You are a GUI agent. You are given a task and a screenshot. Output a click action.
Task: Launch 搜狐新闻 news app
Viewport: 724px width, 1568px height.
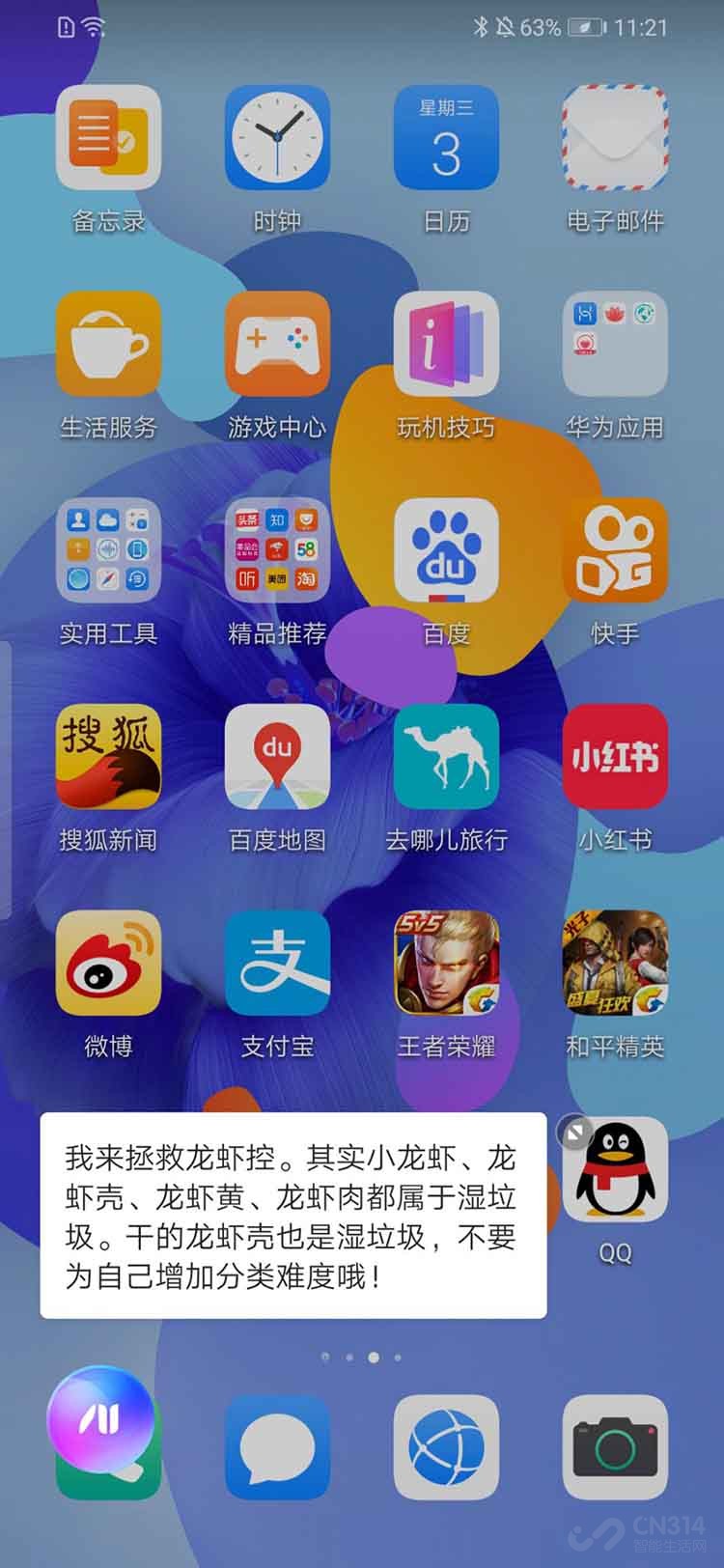coord(108,757)
